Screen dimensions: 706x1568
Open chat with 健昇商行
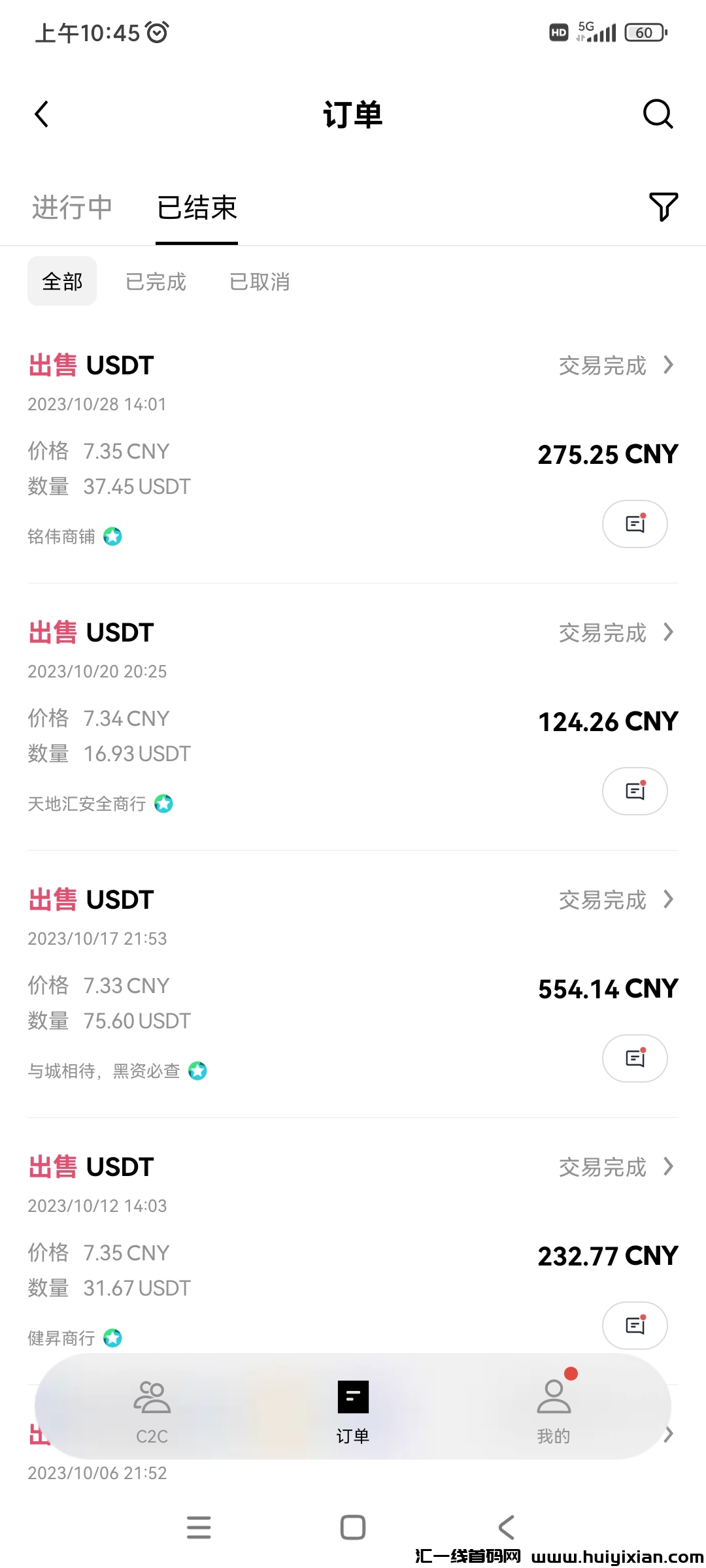coord(634,1325)
